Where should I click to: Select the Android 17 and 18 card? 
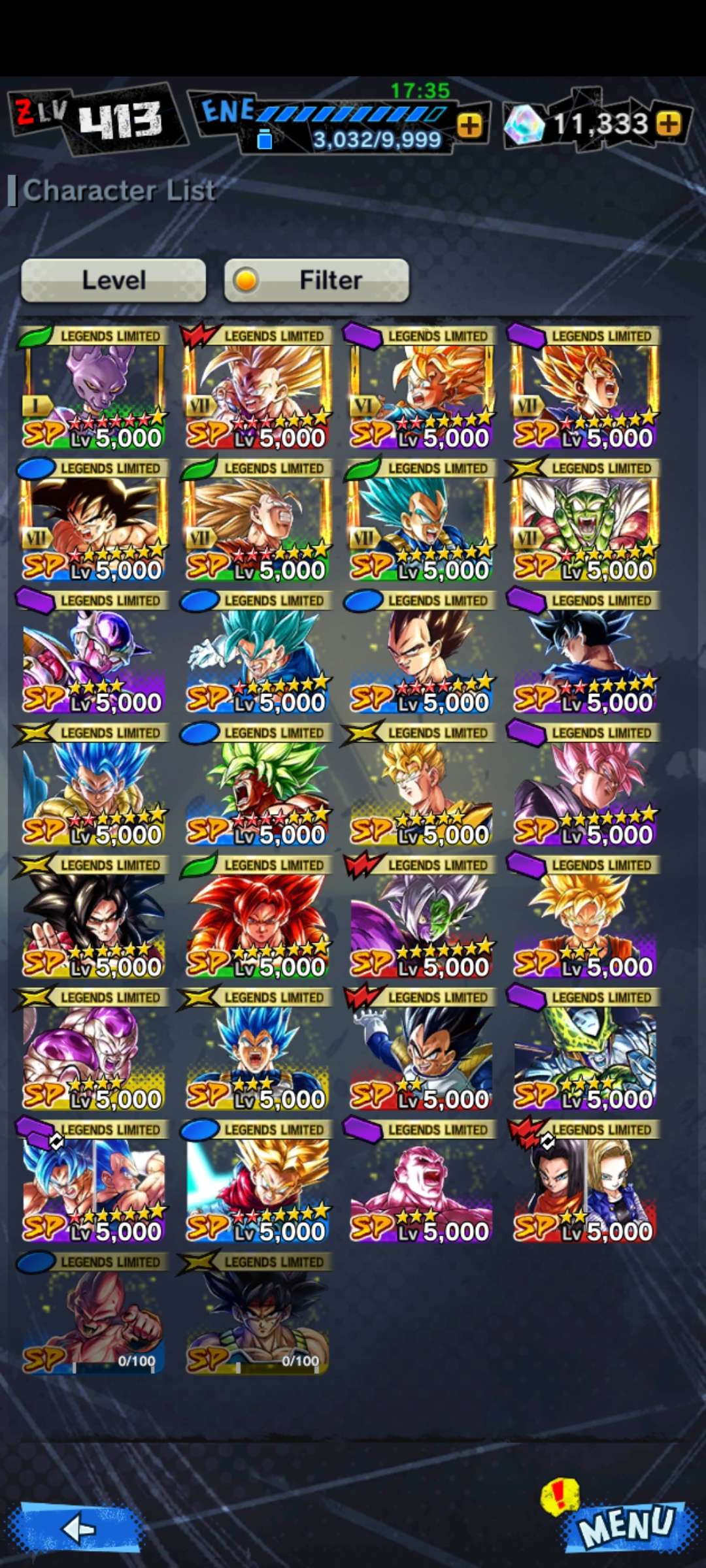[584, 1183]
